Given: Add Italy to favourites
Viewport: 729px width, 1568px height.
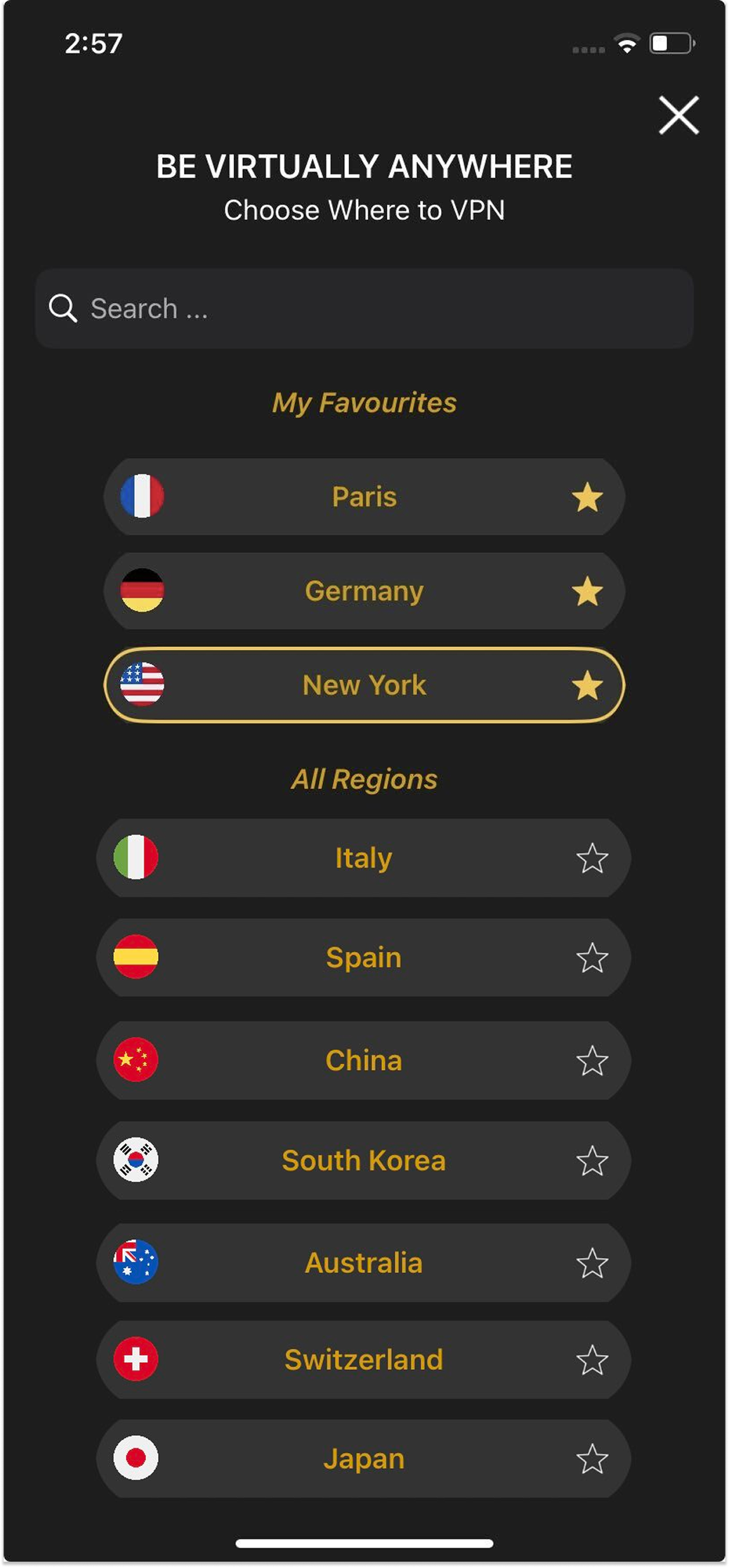Looking at the screenshot, I should (x=592, y=858).
